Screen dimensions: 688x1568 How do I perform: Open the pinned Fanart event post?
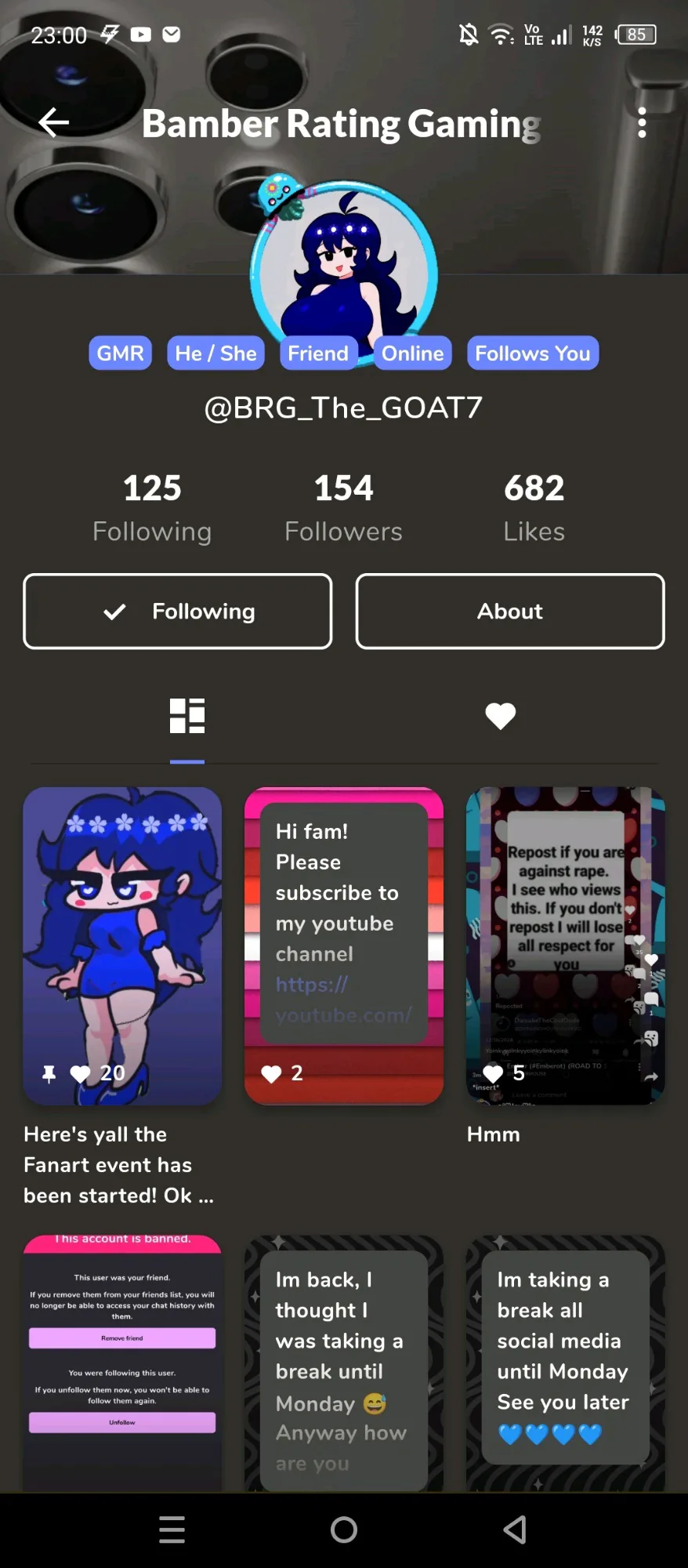122,945
